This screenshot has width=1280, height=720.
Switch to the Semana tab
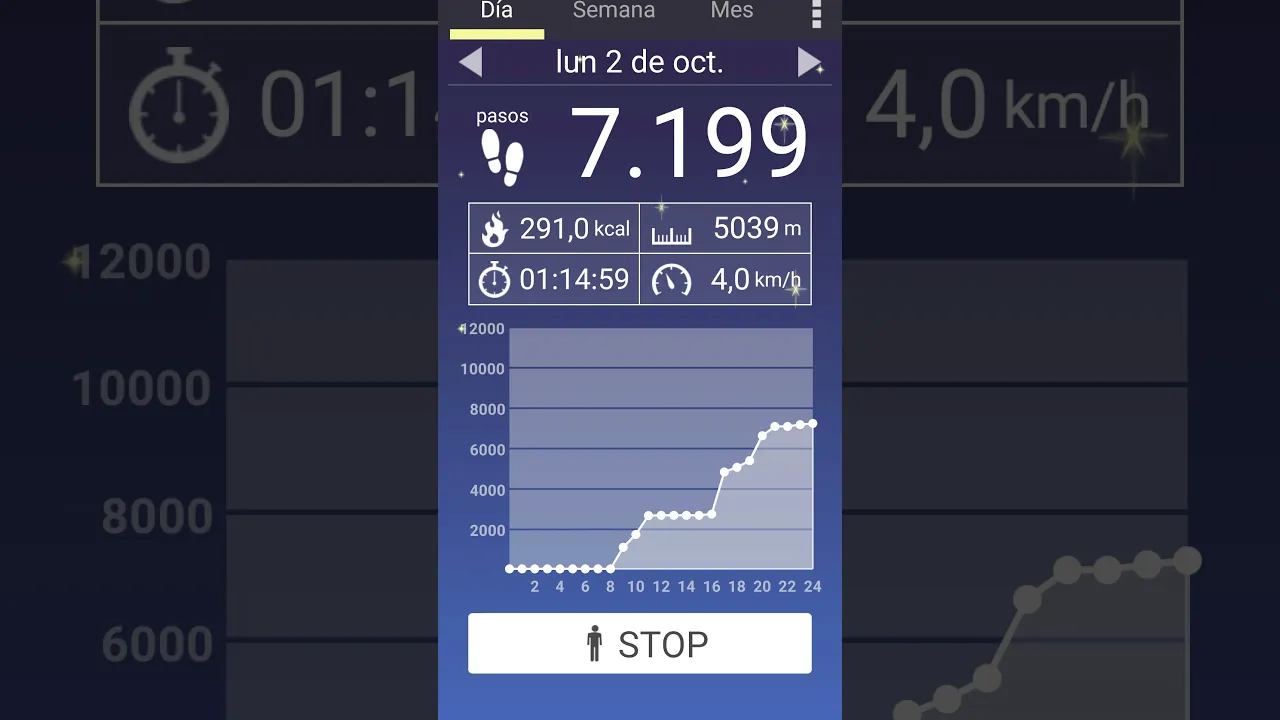(613, 12)
